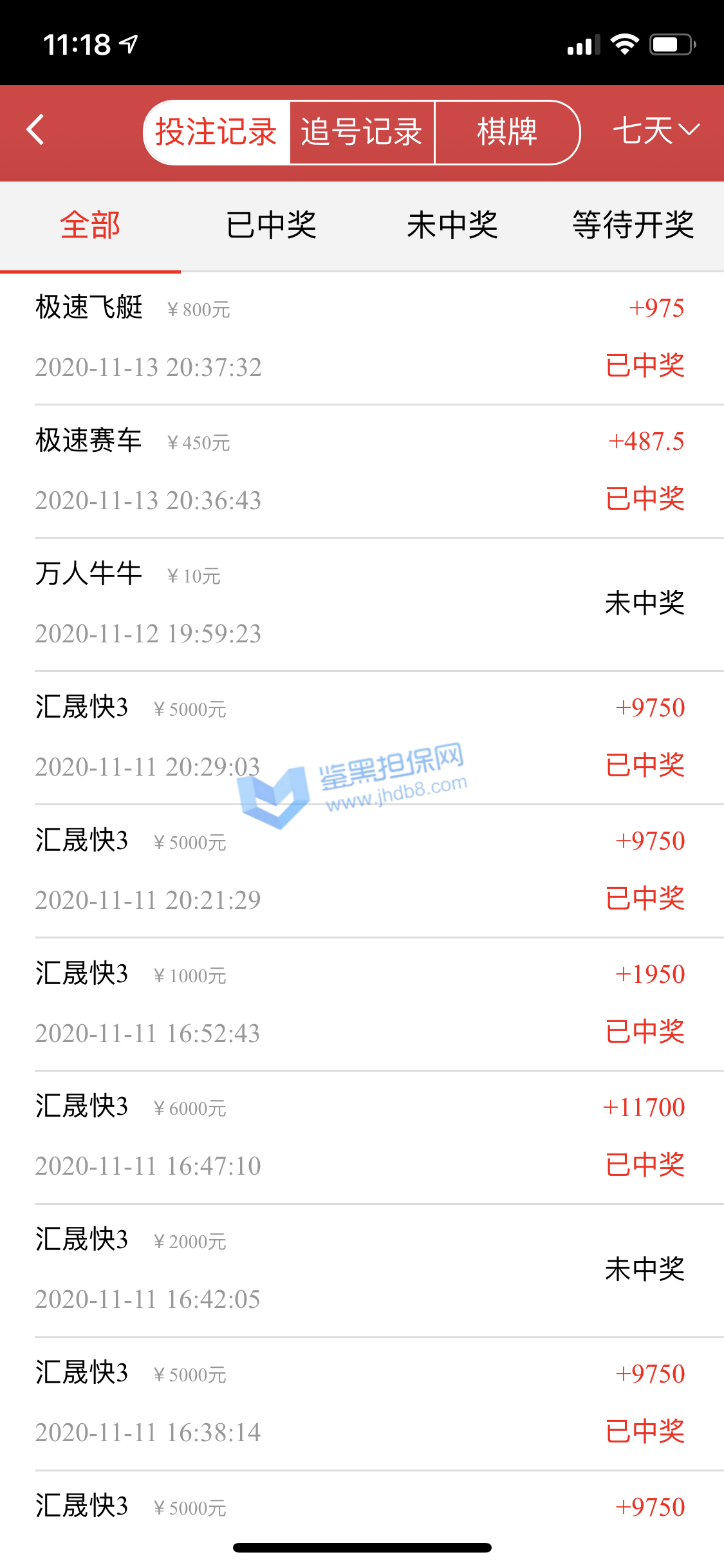Open the 极速赛车 ¥450元 record
Image resolution: width=724 pixels, height=1568 pixels.
tap(360, 471)
